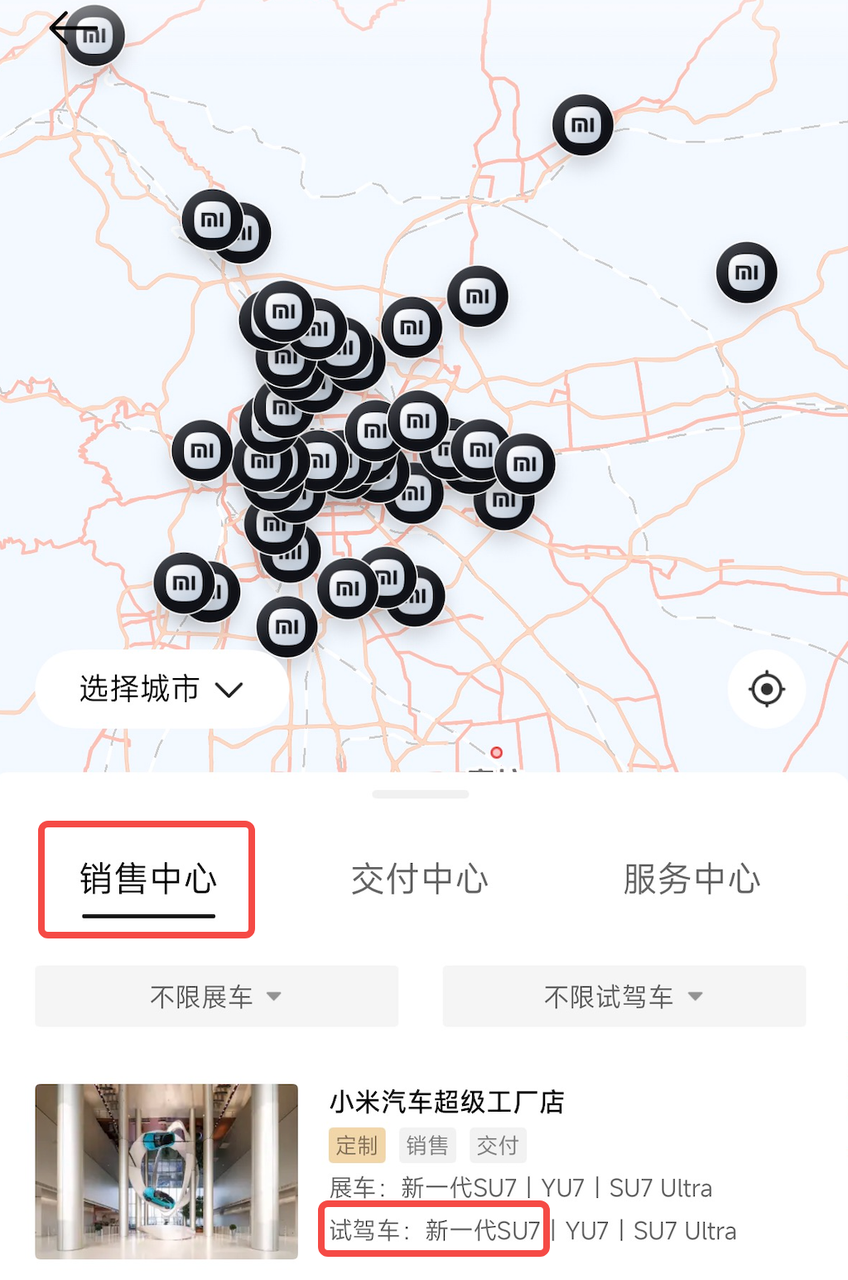The width and height of the screenshot is (848, 1280).
Task: Expand the 不限试驾车 filter dropdown
Action: tap(623, 996)
